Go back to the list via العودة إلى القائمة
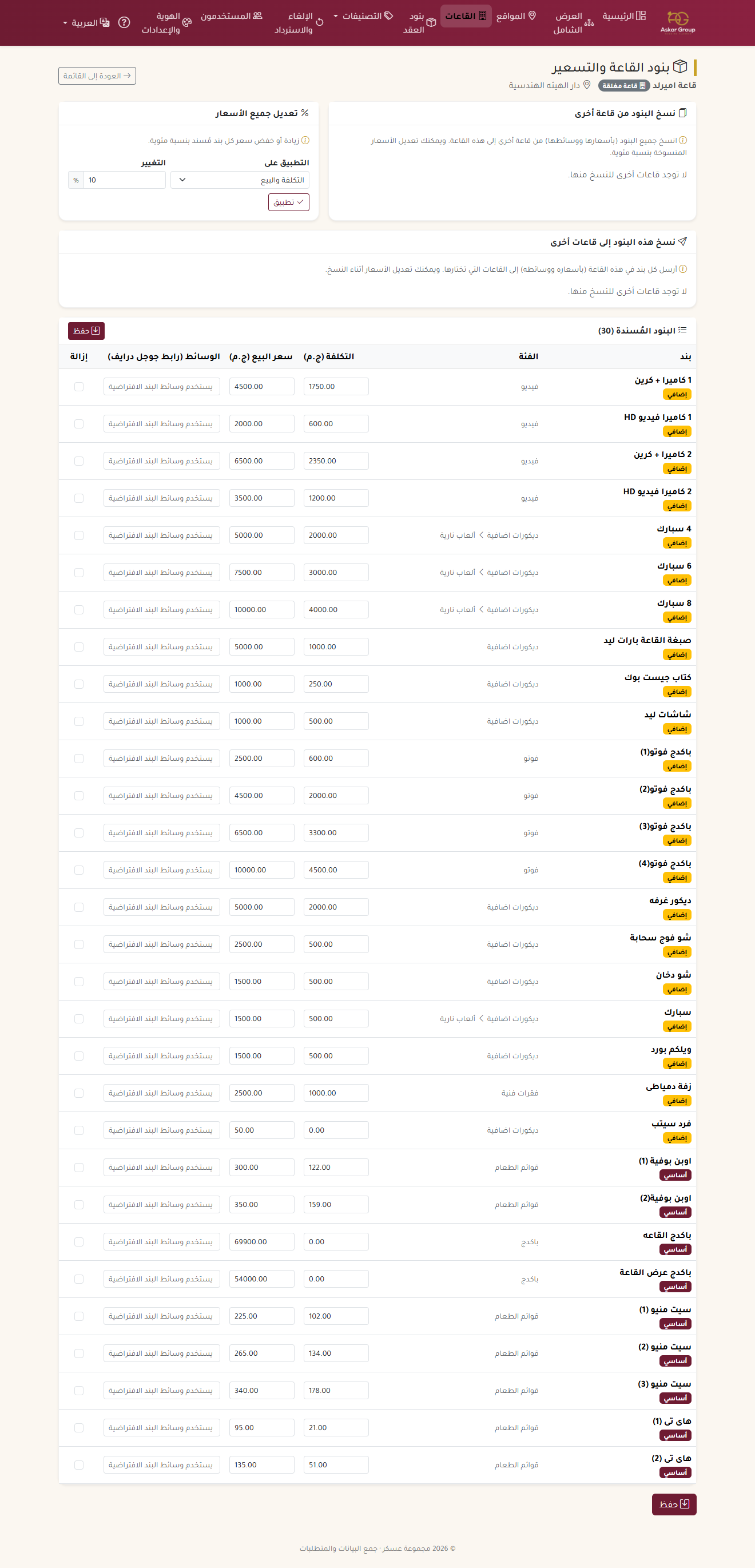Image resolution: width=755 pixels, height=1568 pixels. (x=97, y=76)
